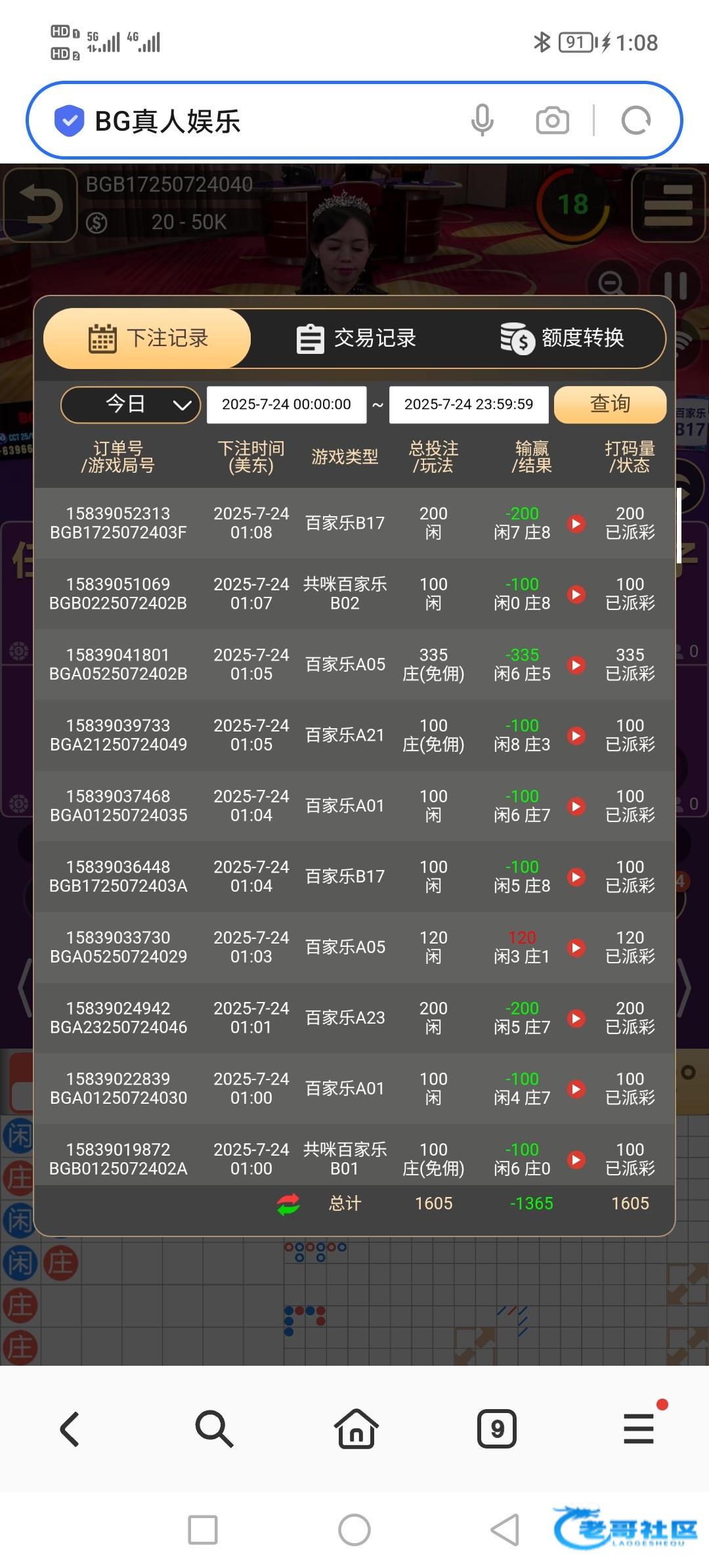This screenshot has width=709, height=1568.
Task: Refresh totals with the red-green arrows icon
Action: 288,1204
